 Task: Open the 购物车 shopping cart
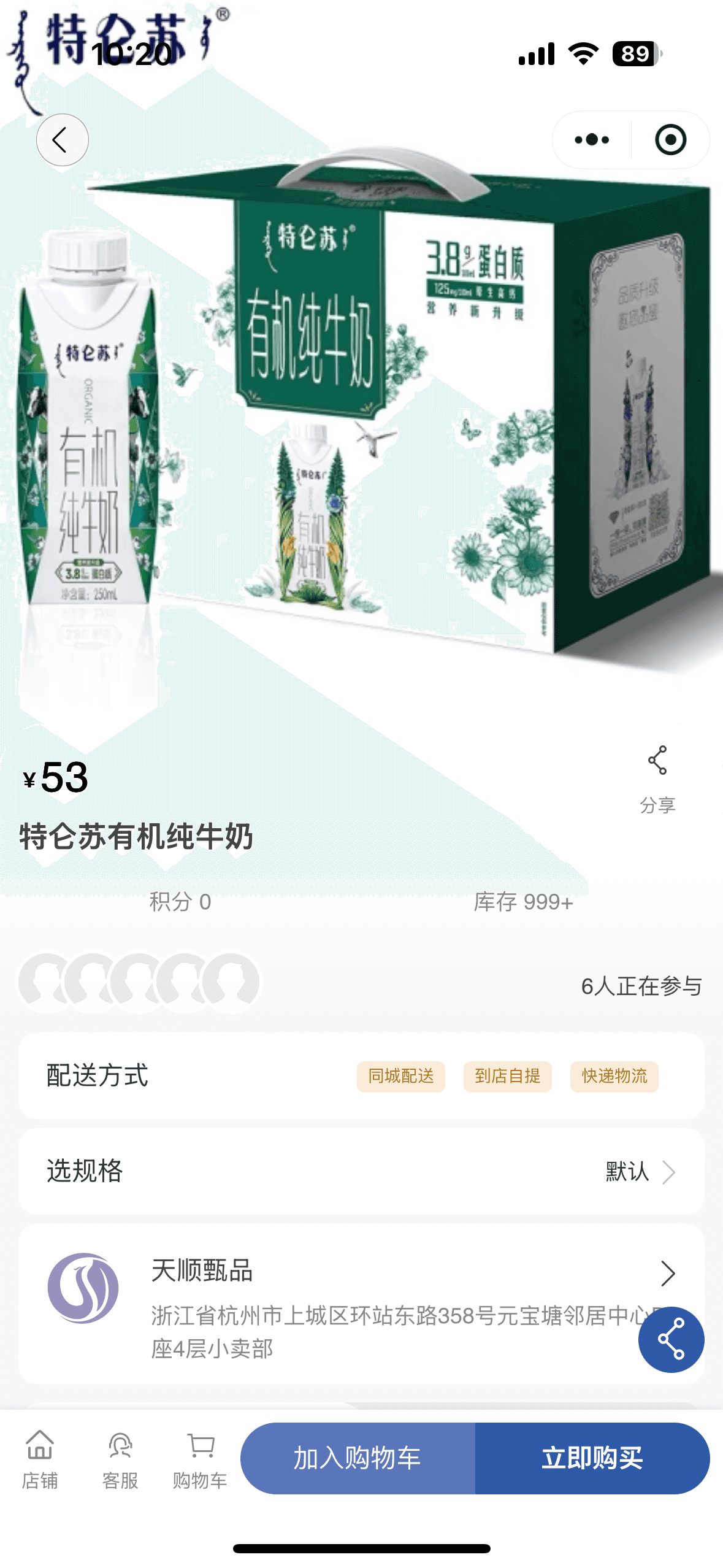coord(200,1459)
